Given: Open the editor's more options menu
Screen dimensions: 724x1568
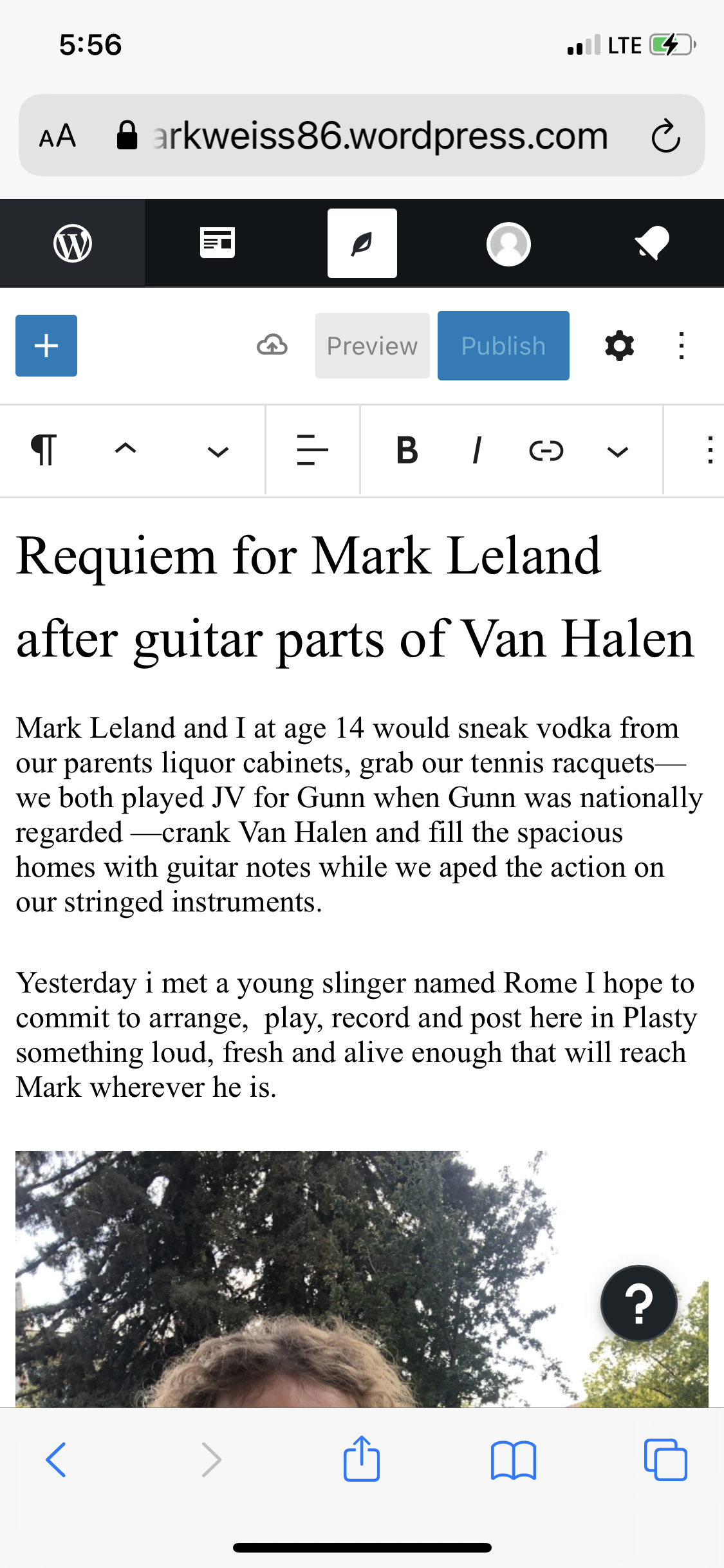Looking at the screenshot, I should tap(682, 346).
